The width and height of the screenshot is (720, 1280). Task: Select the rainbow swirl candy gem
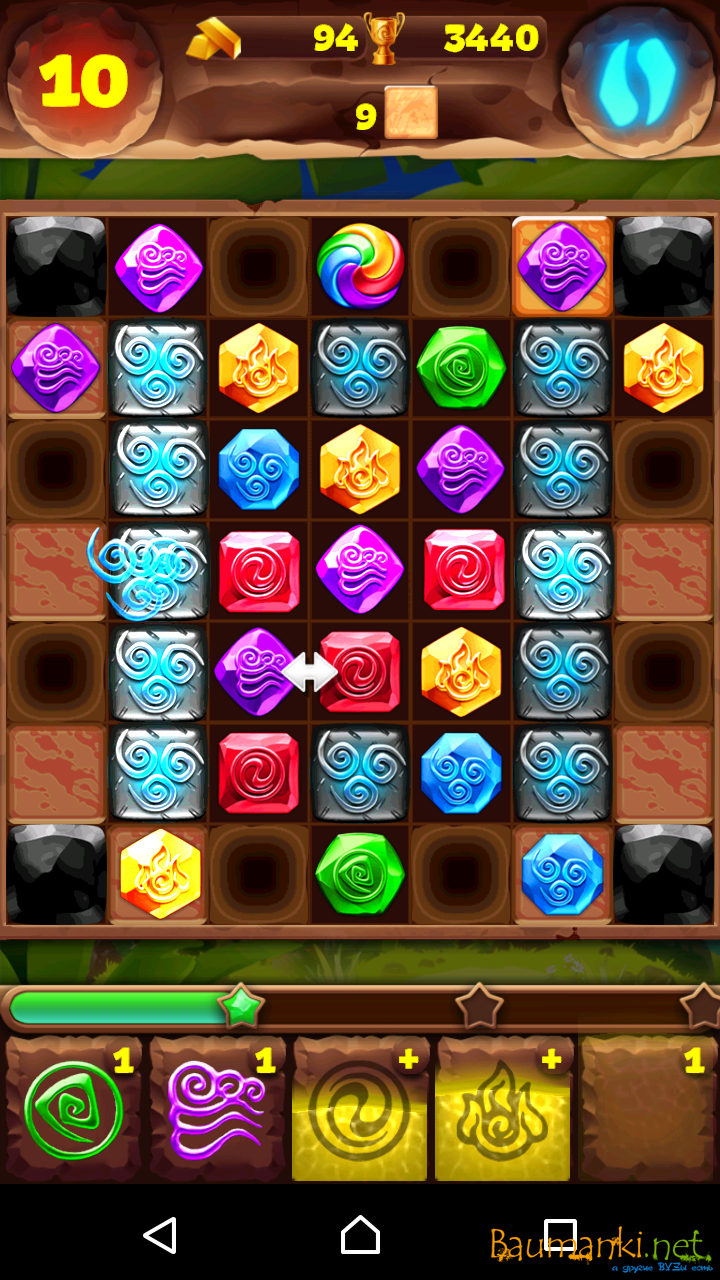pos(360,266)
